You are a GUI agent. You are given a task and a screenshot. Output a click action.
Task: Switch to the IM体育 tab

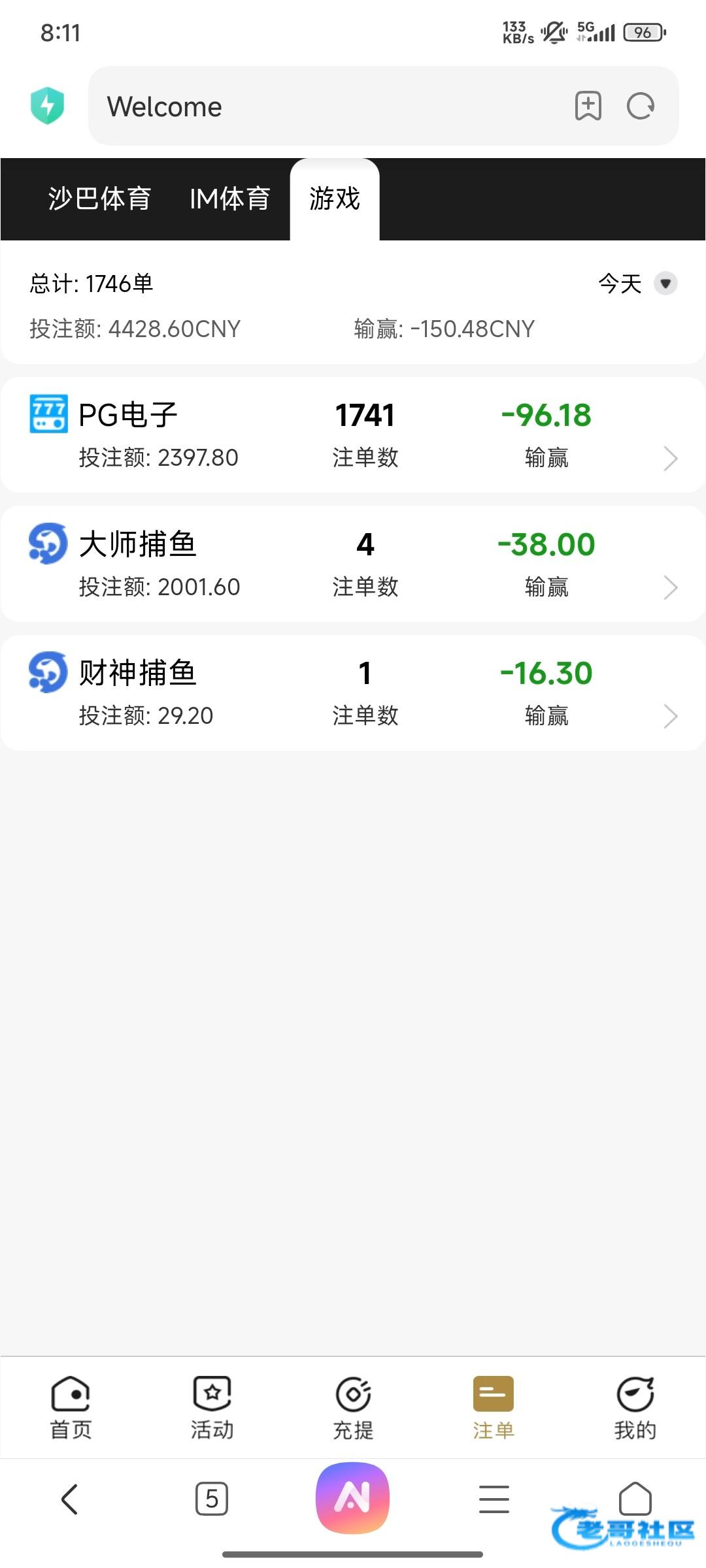pos(229,199)
